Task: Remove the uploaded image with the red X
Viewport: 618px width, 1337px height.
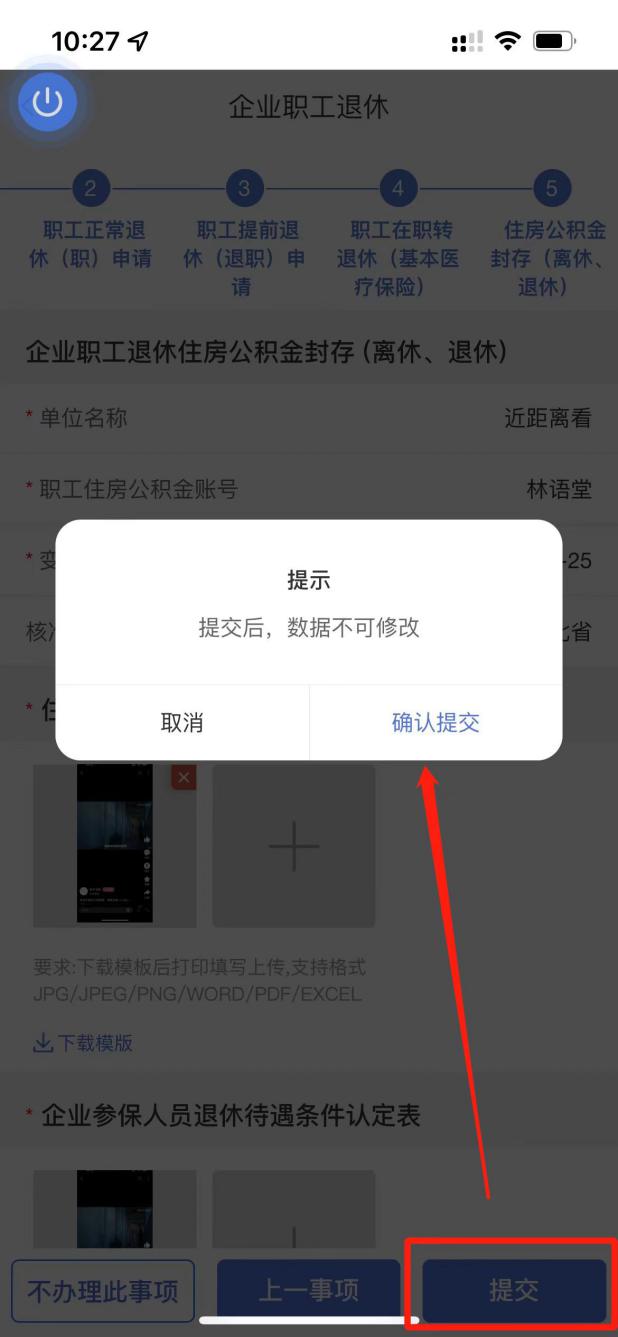Action: 183,777
